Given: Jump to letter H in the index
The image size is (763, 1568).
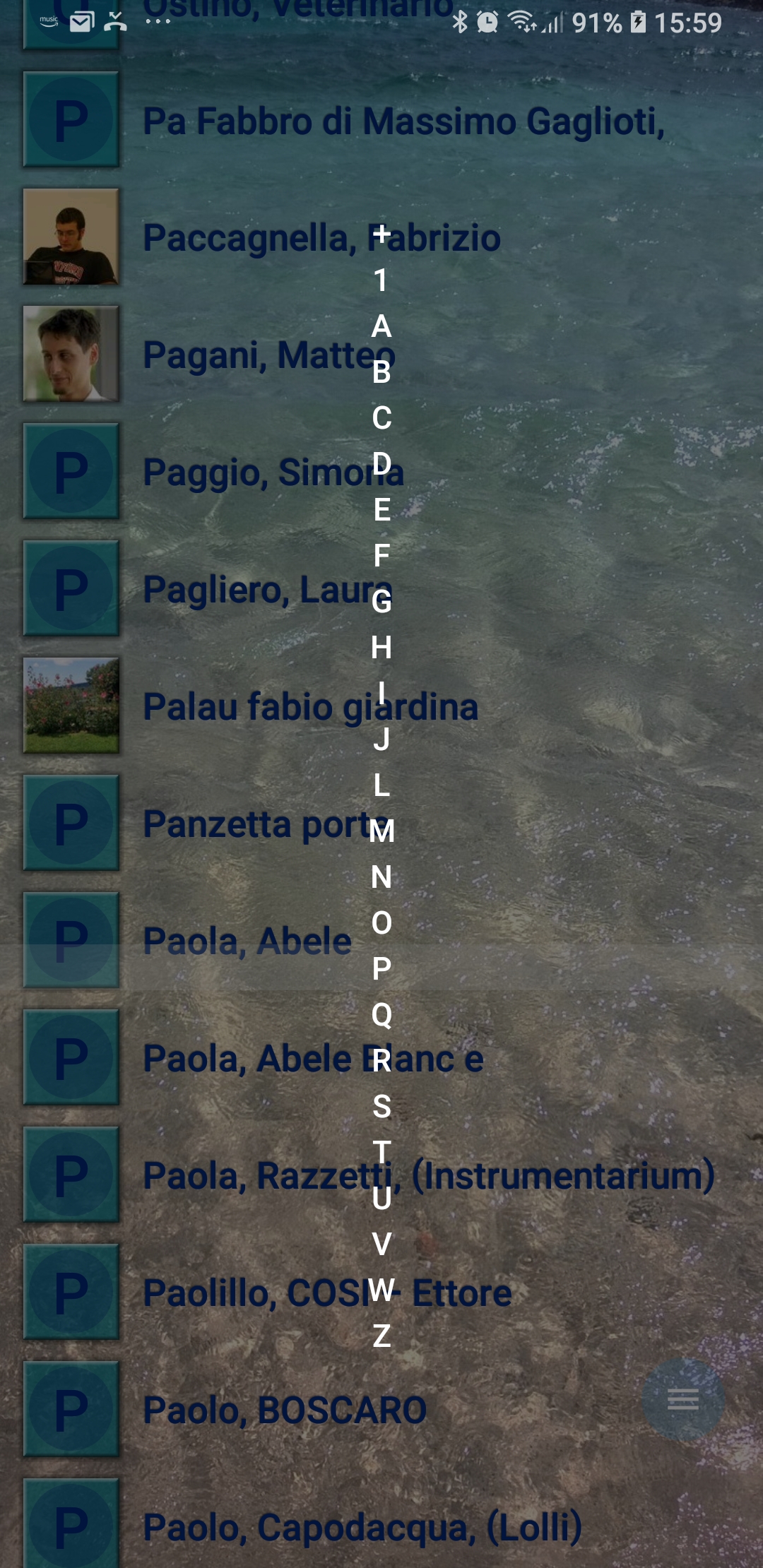Looking at the screenshot, I should coord(381,647).
